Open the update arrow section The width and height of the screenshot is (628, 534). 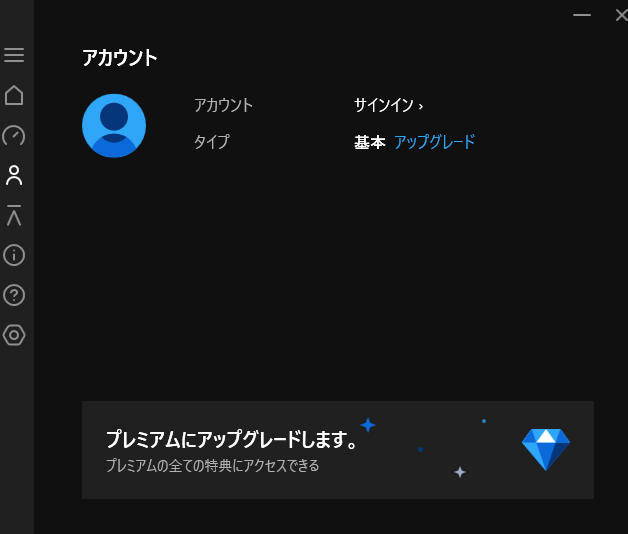pos(14,215)
